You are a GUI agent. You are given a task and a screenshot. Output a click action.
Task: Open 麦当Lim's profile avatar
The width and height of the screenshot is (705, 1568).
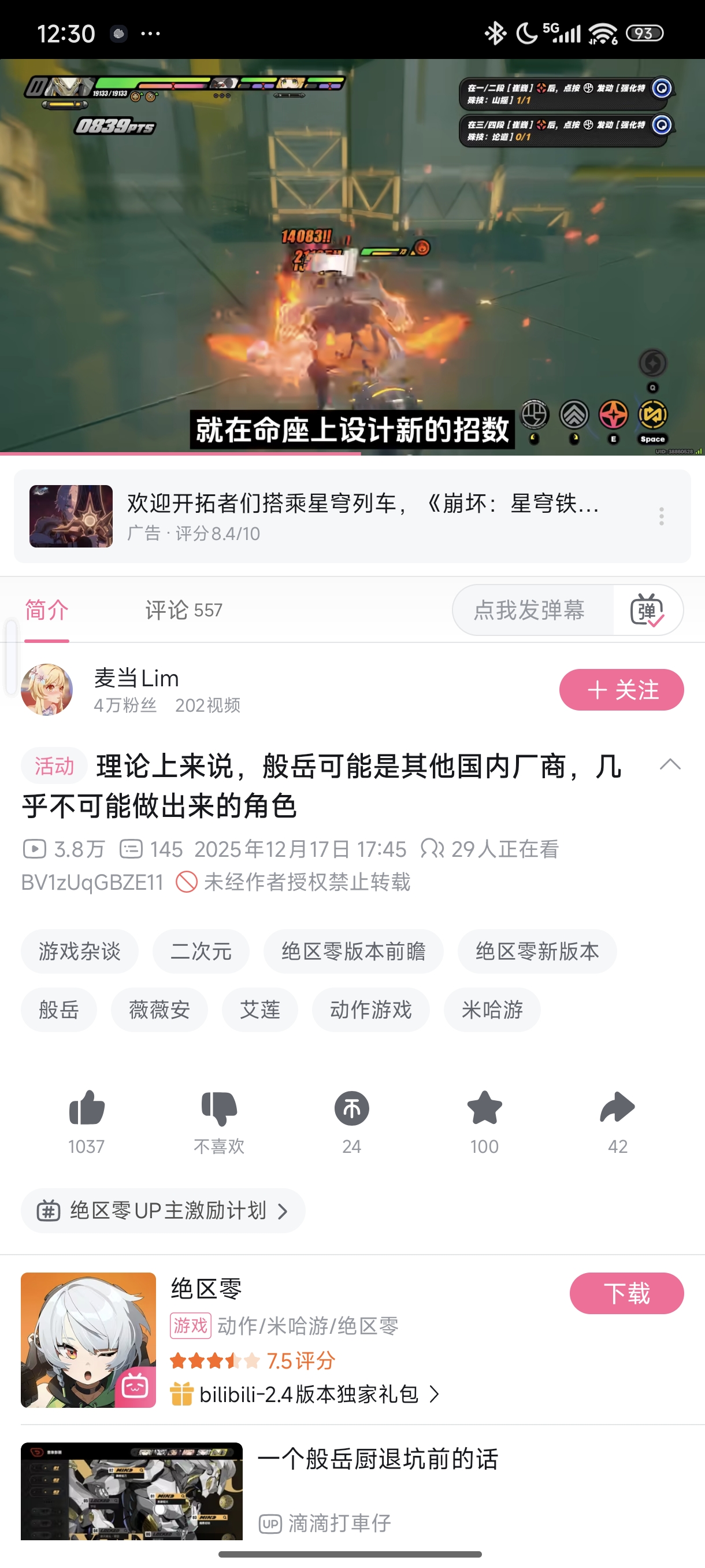(x=47, y=690)
